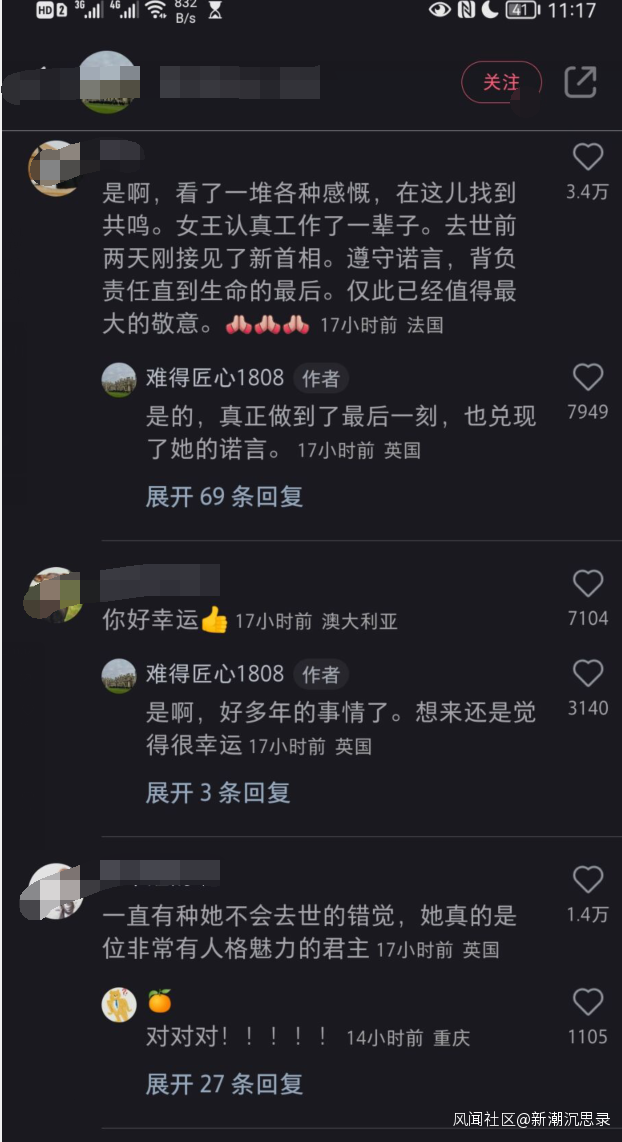Like the author's reply with 3140 likes
The height and width of the screenshot is (1142, 622).
coord(587,674)
